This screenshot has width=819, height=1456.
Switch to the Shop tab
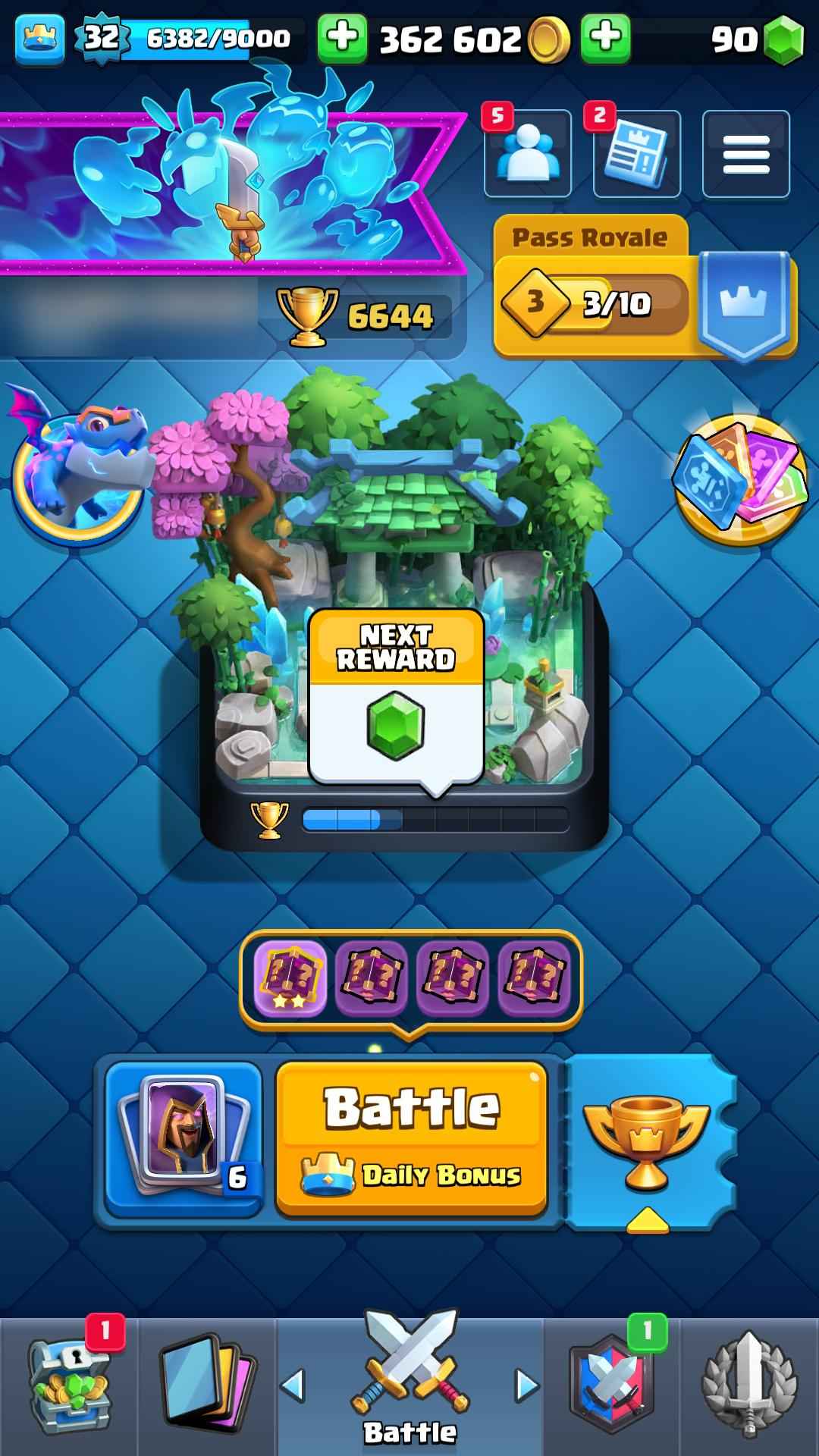(x=69, y=1388)
